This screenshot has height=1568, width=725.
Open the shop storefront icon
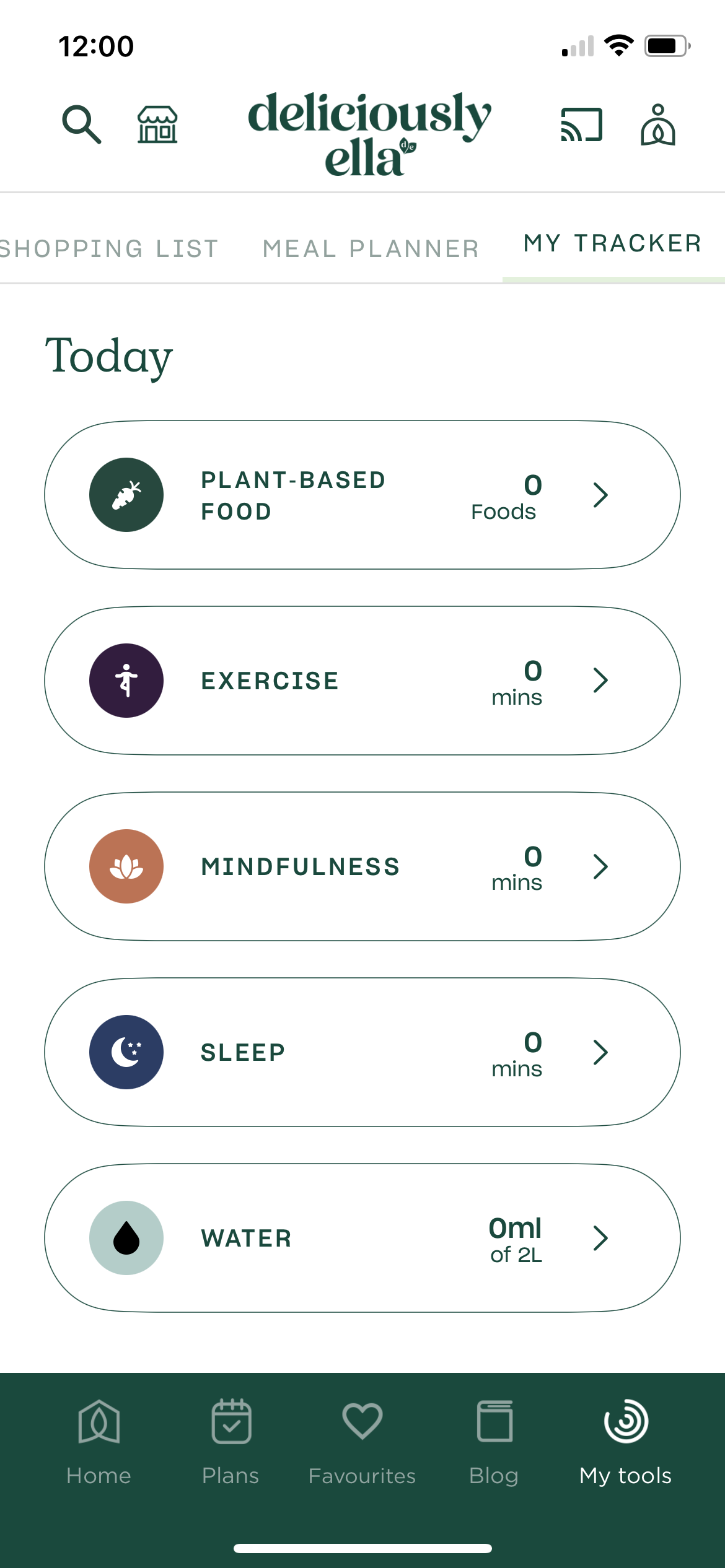coord(157,124)
